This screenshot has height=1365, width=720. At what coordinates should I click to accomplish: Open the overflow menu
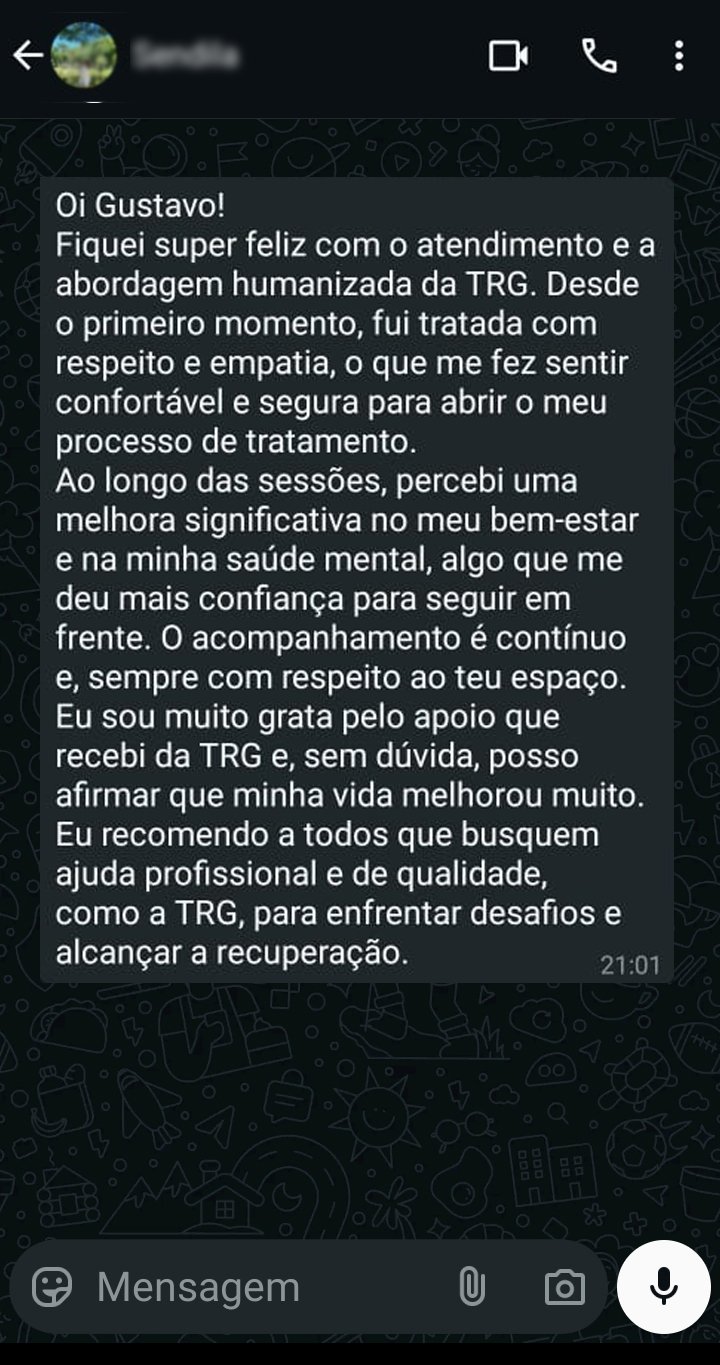point(680,56)
